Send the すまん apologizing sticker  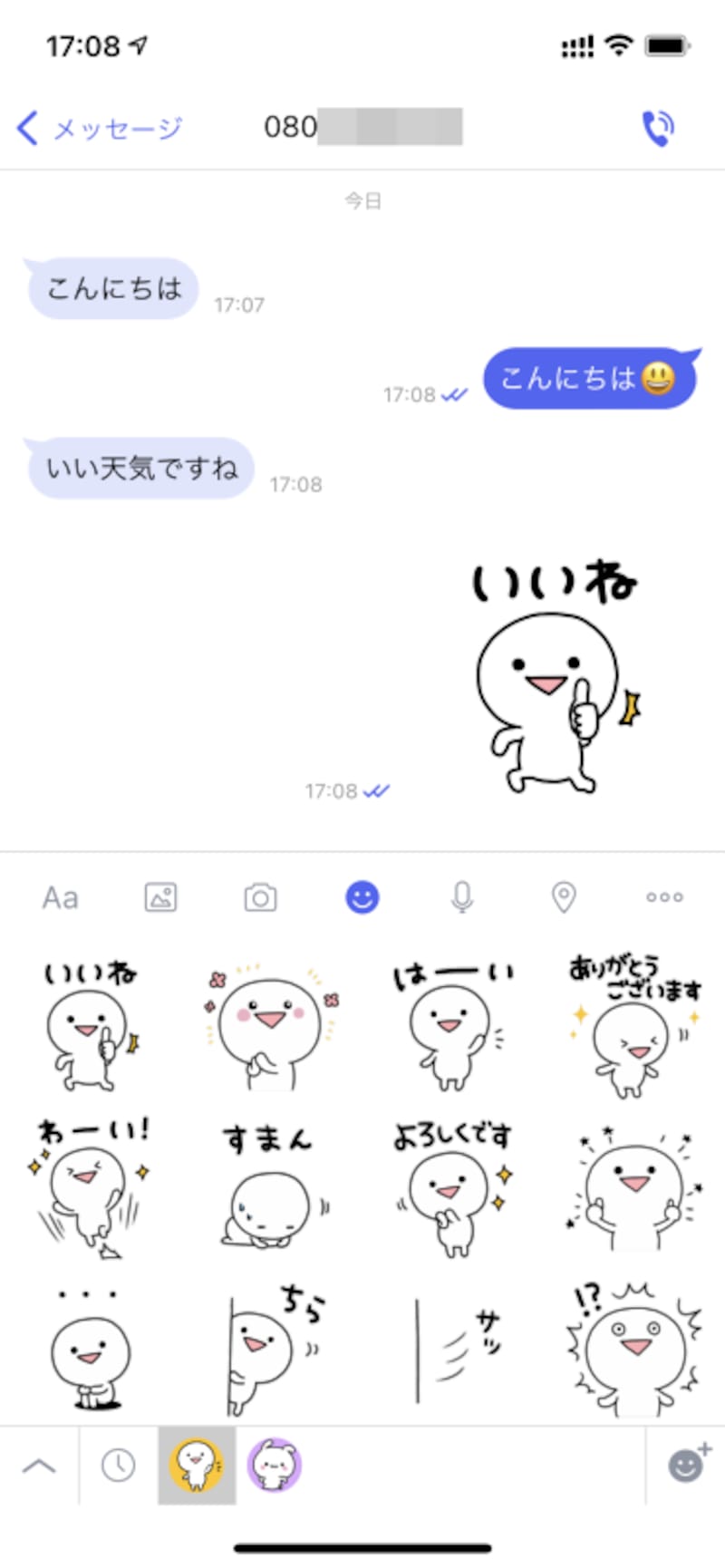[x=272, y=1187]
